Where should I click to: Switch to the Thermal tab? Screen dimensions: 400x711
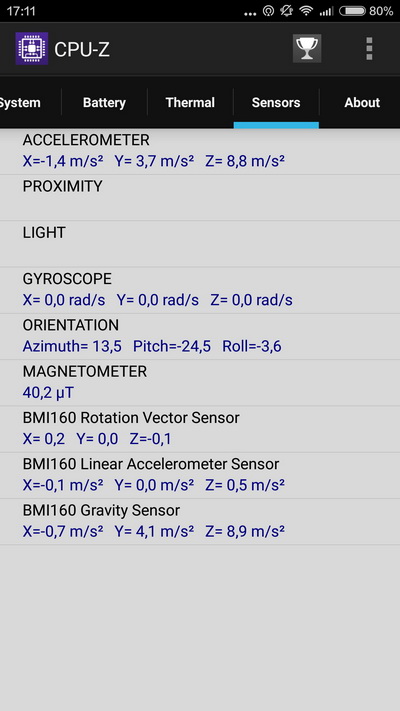tap(190, 102)
